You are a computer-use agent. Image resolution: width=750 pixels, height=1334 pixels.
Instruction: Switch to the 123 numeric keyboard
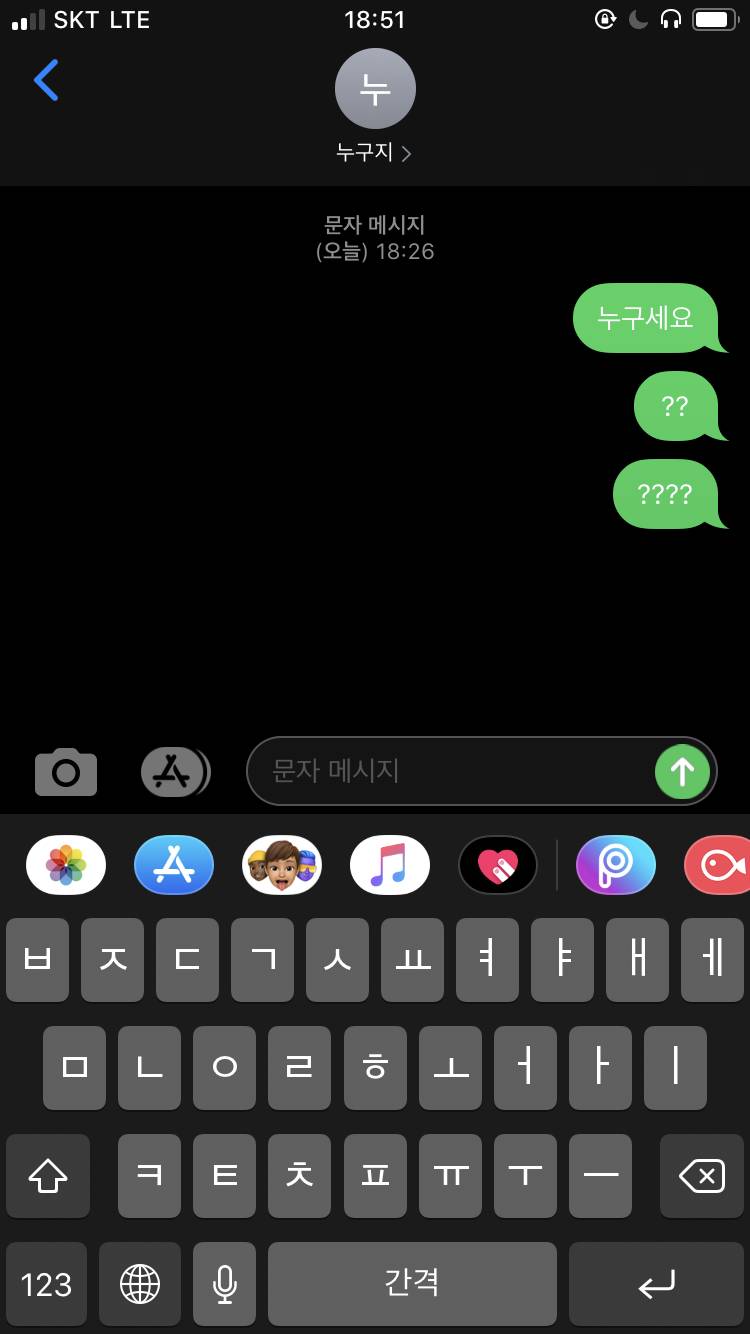pos(46,1284)
